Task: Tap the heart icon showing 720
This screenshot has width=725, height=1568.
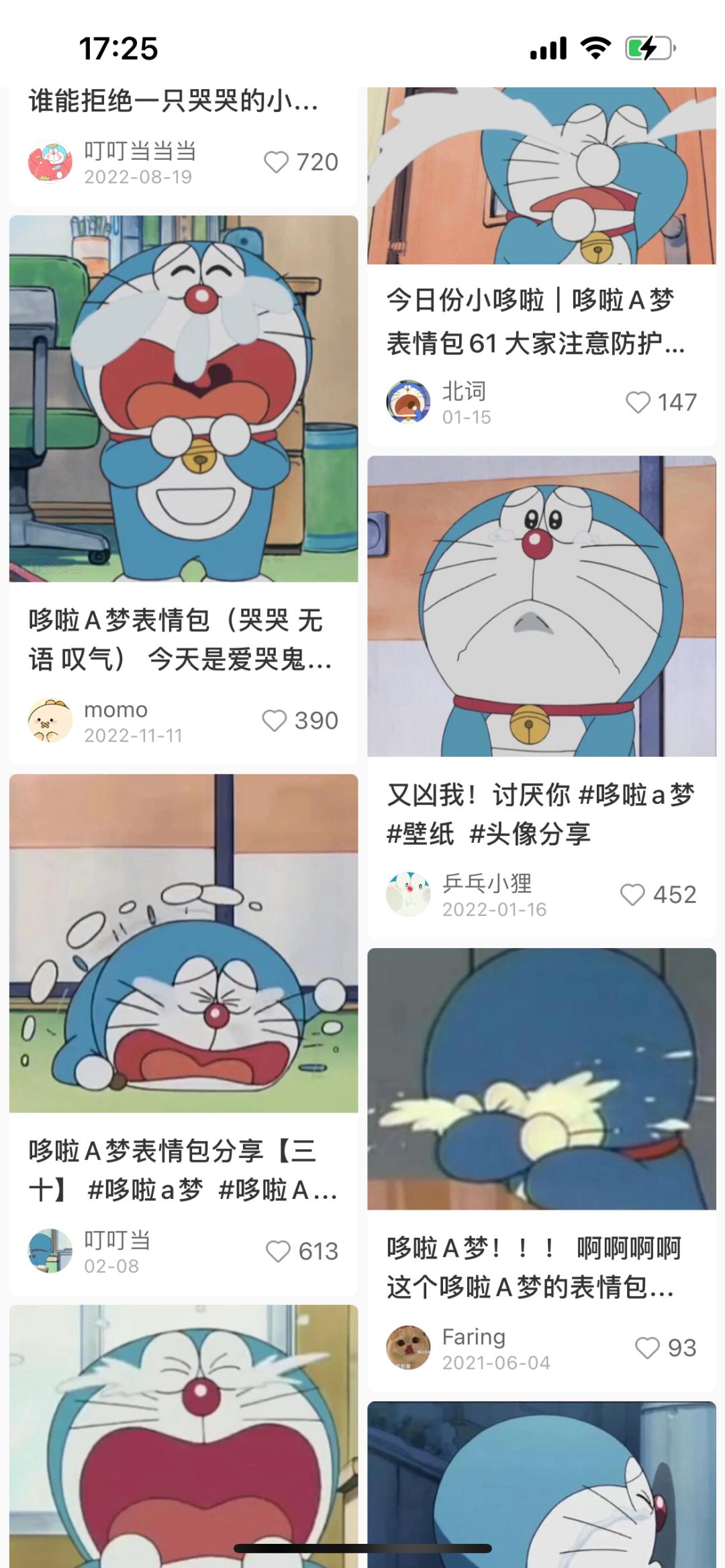Action: pos(277,161)
